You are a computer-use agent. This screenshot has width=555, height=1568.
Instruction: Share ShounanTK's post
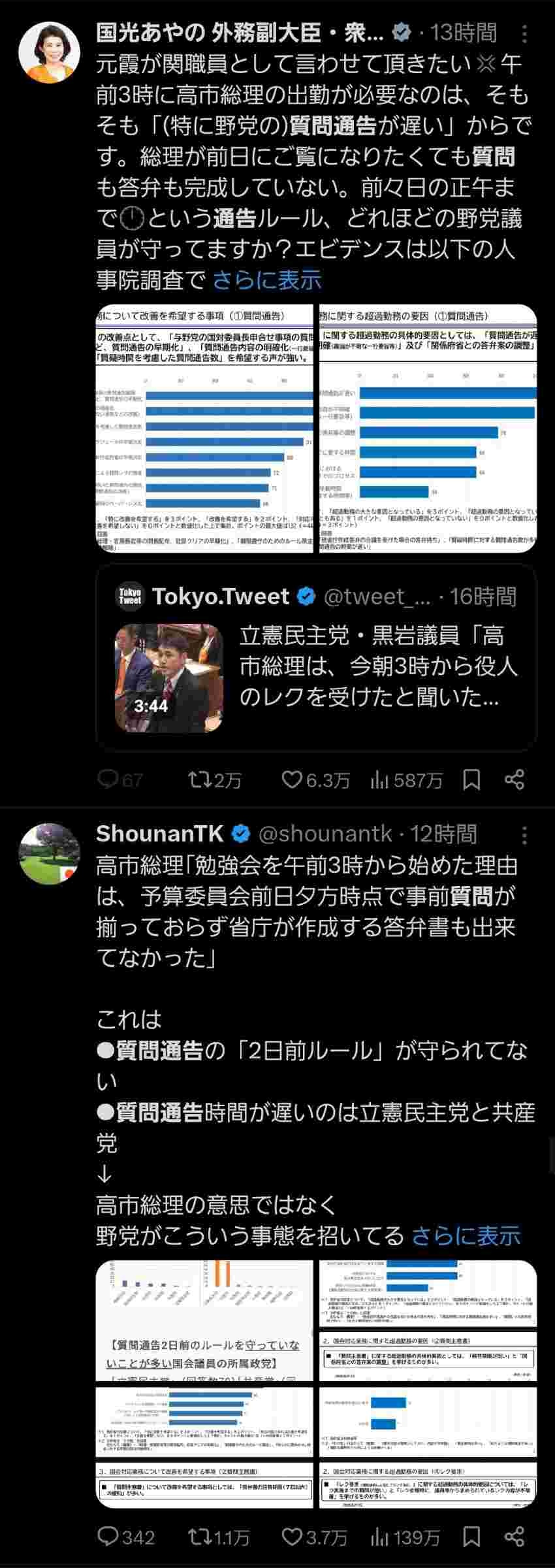[515, 1537]
